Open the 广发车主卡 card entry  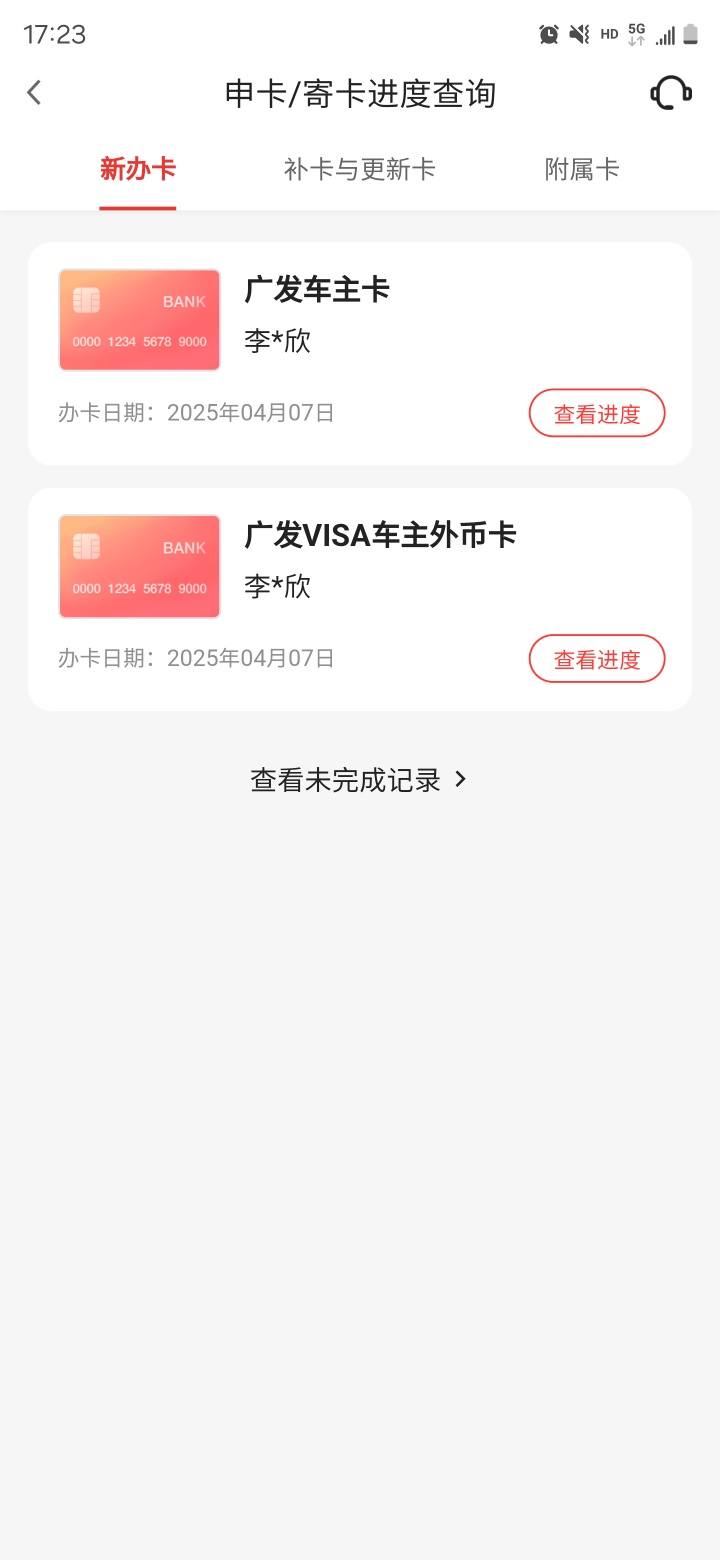coord(360,354)
